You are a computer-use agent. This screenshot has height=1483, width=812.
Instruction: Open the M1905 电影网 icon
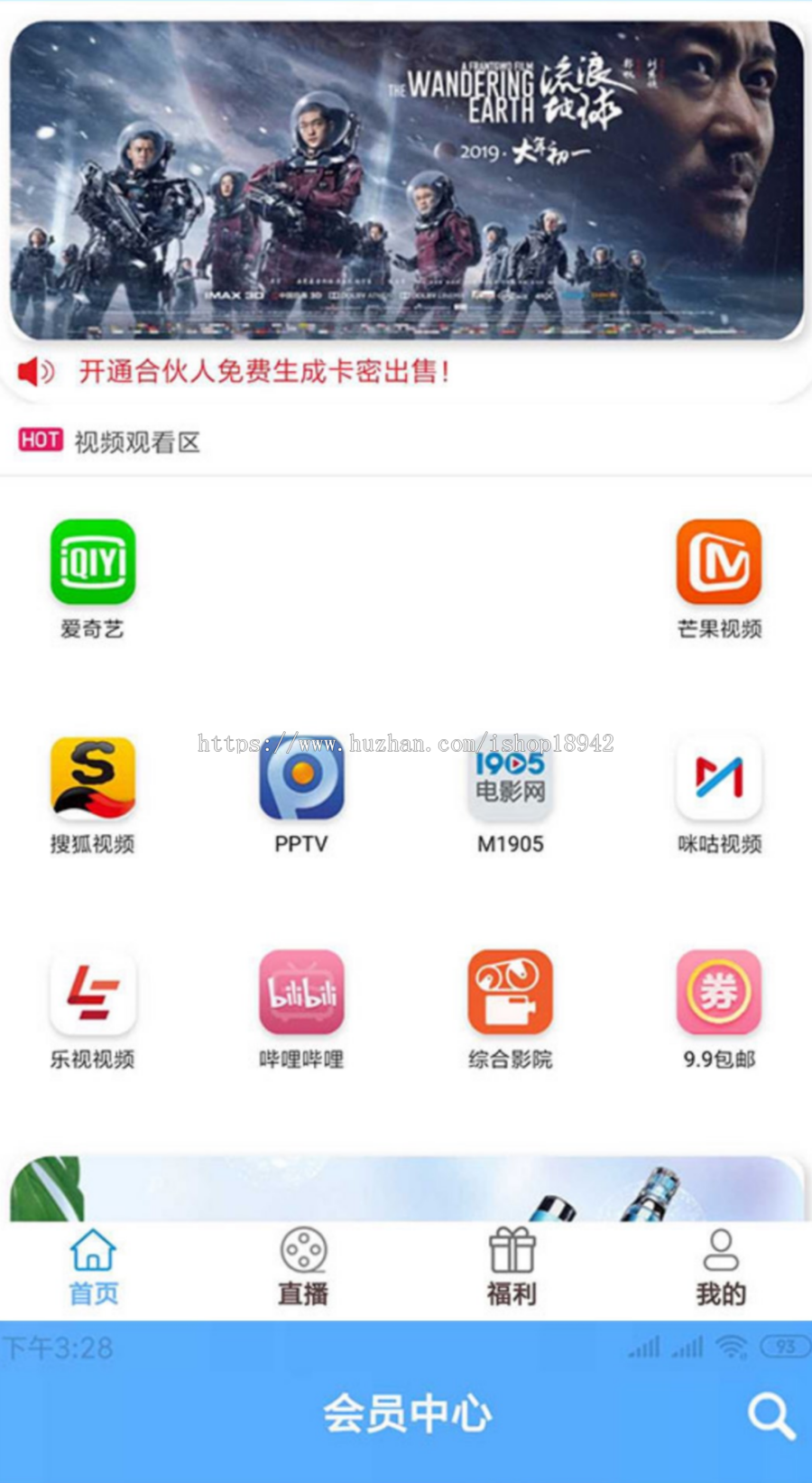(x=510, y=776)
